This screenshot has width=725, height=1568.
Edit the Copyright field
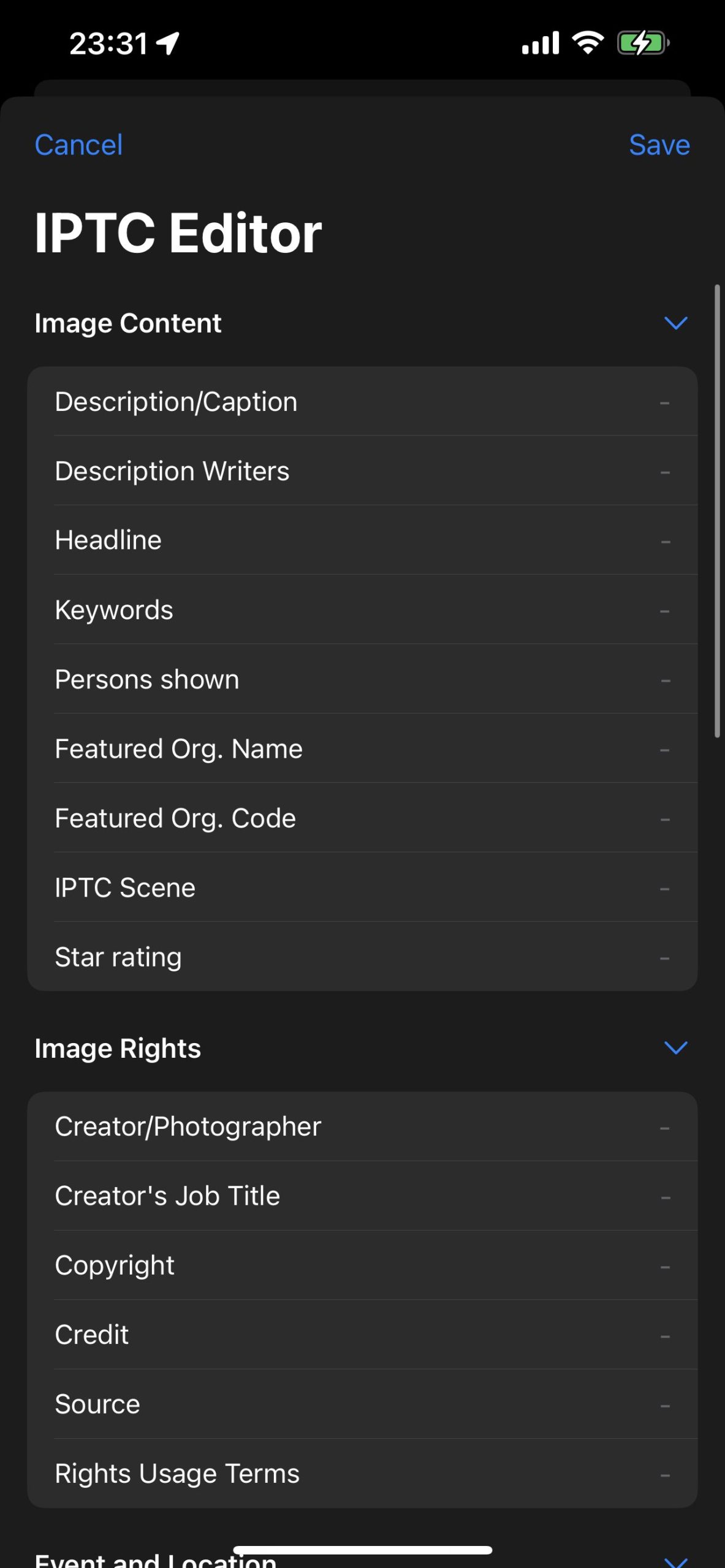[x=362, y=1265]
